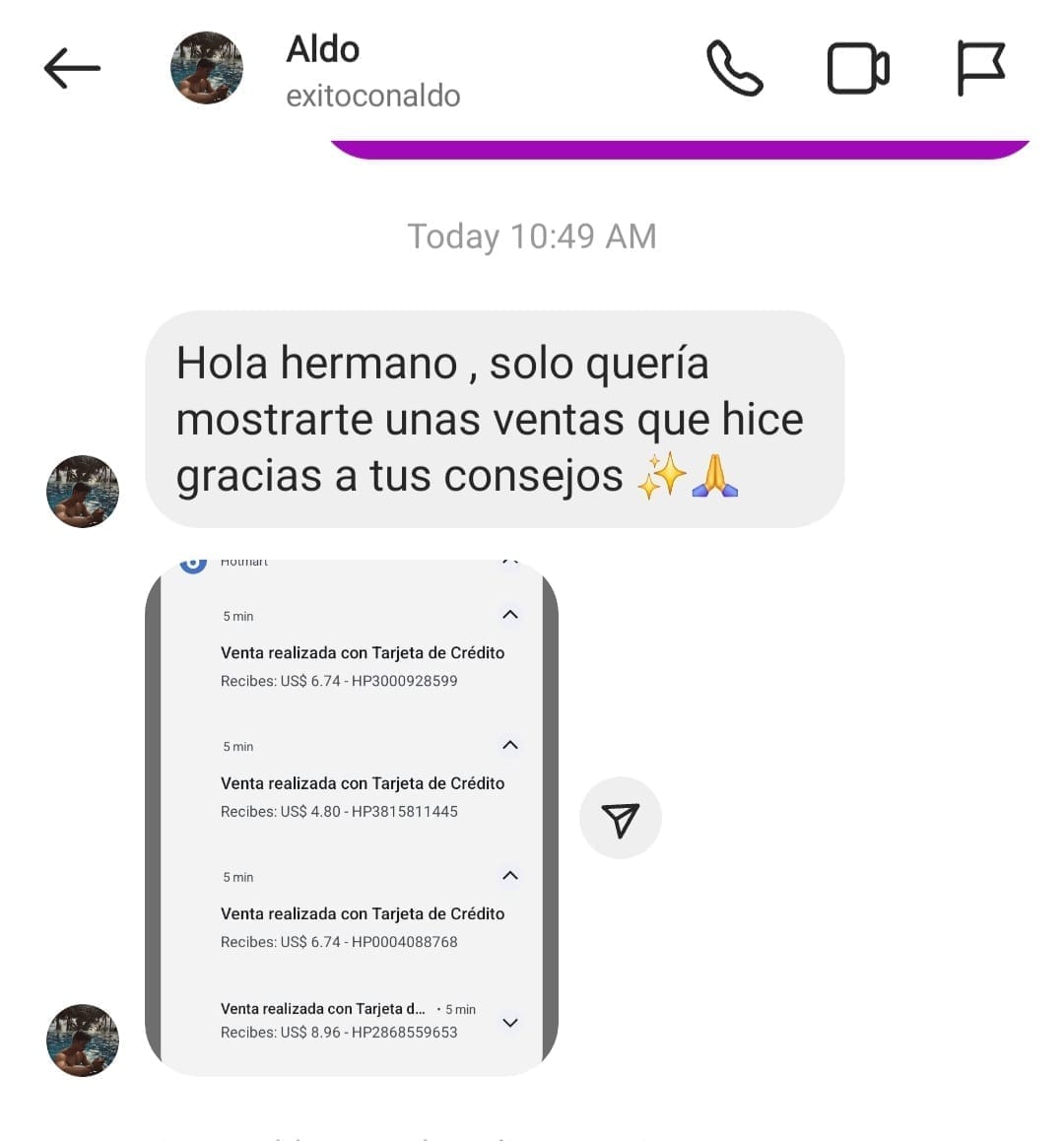This screenshot has height=1141, width=1064.
Task: Tap Aldo's avatar next to the sales screenshot
Action: tap(82, 1040)
